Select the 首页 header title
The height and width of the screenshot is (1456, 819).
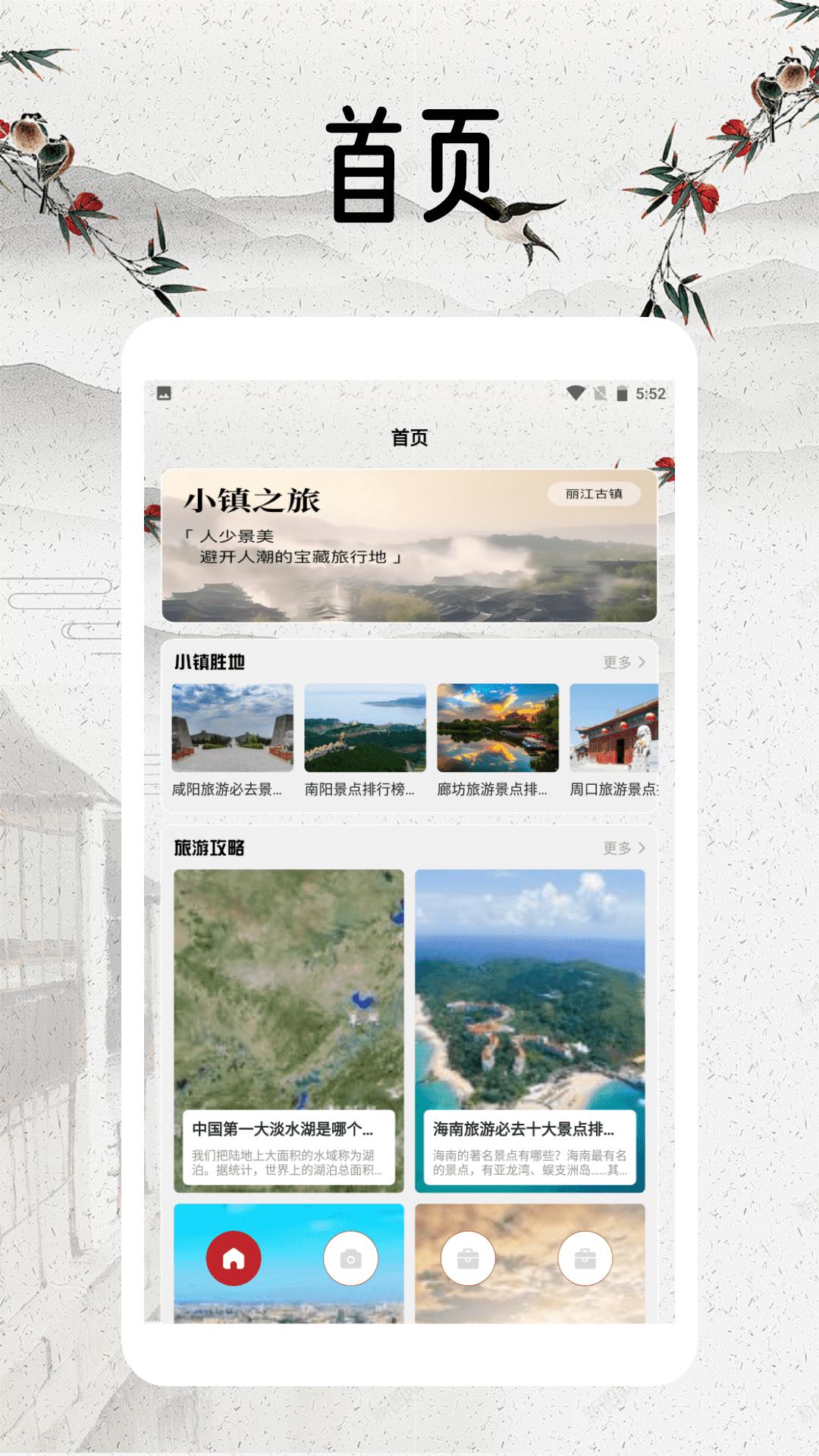(x=409, y=438)
